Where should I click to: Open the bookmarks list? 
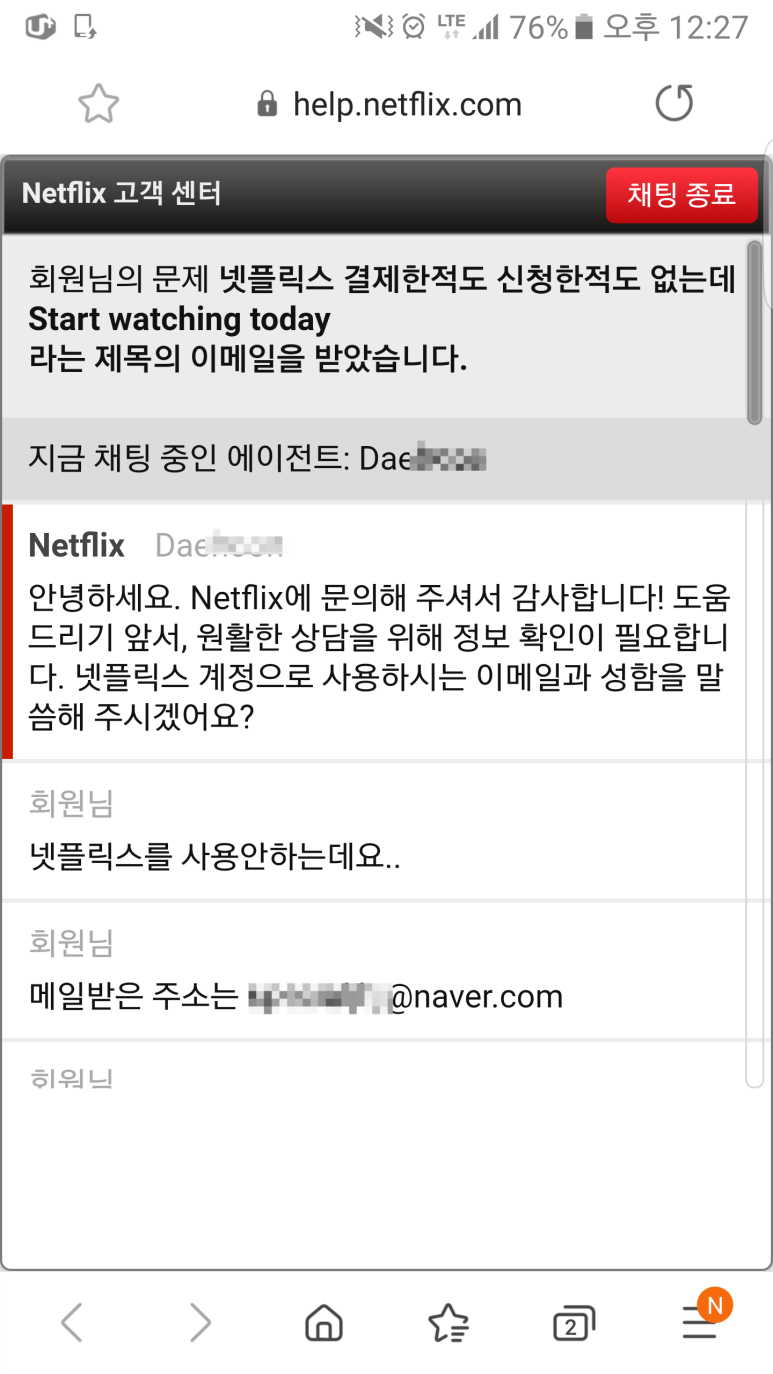pos(448,1324)
